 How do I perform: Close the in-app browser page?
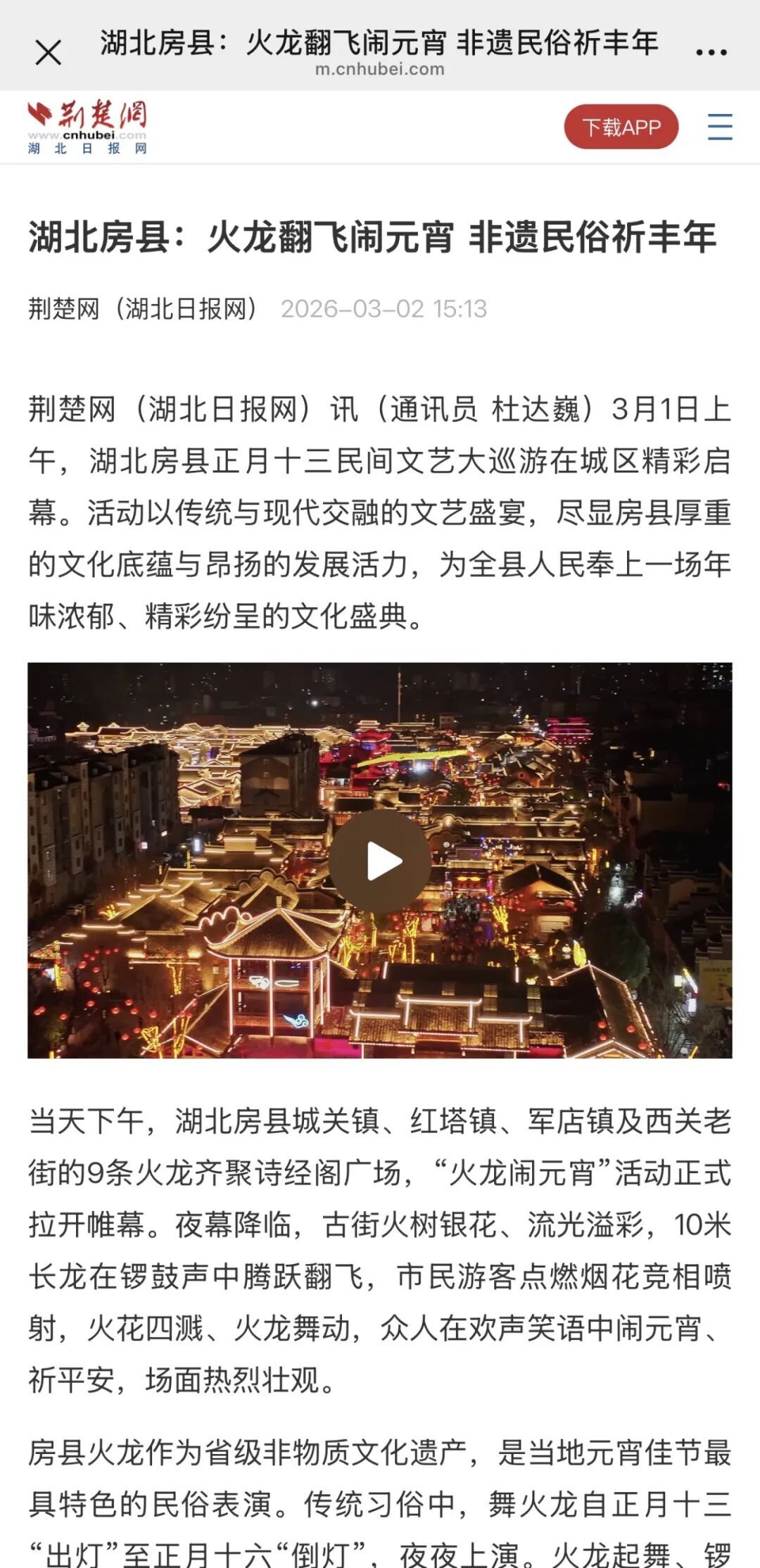pyautogui.click(x=48, y=53)
